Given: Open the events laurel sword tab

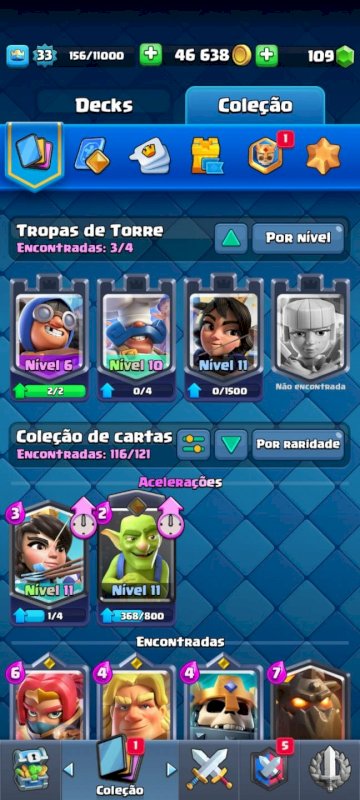Looking at the screenshot, I should pyautogui.click(x=330, y=770).
